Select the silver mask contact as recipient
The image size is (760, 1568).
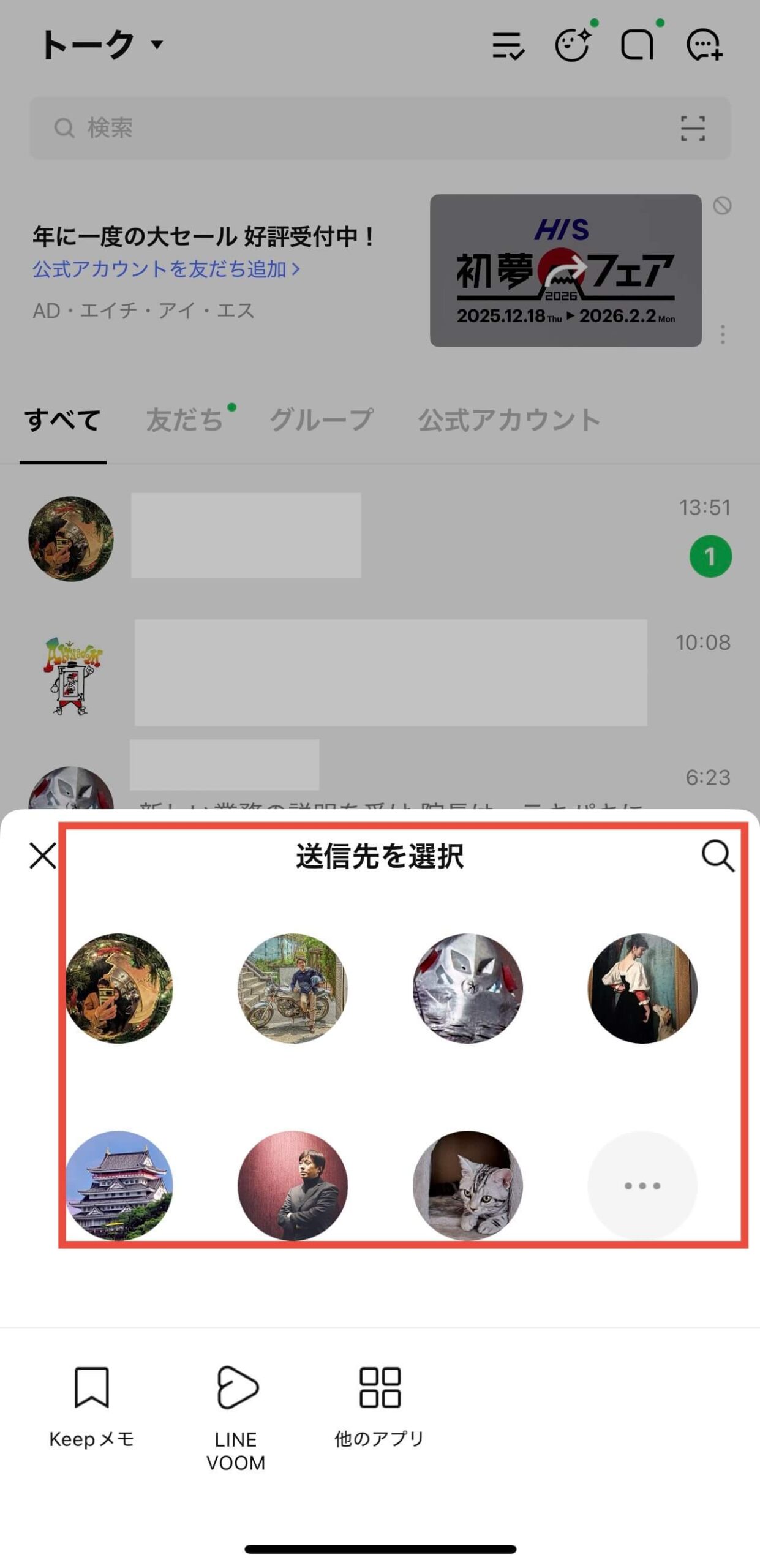pos(467,988)
